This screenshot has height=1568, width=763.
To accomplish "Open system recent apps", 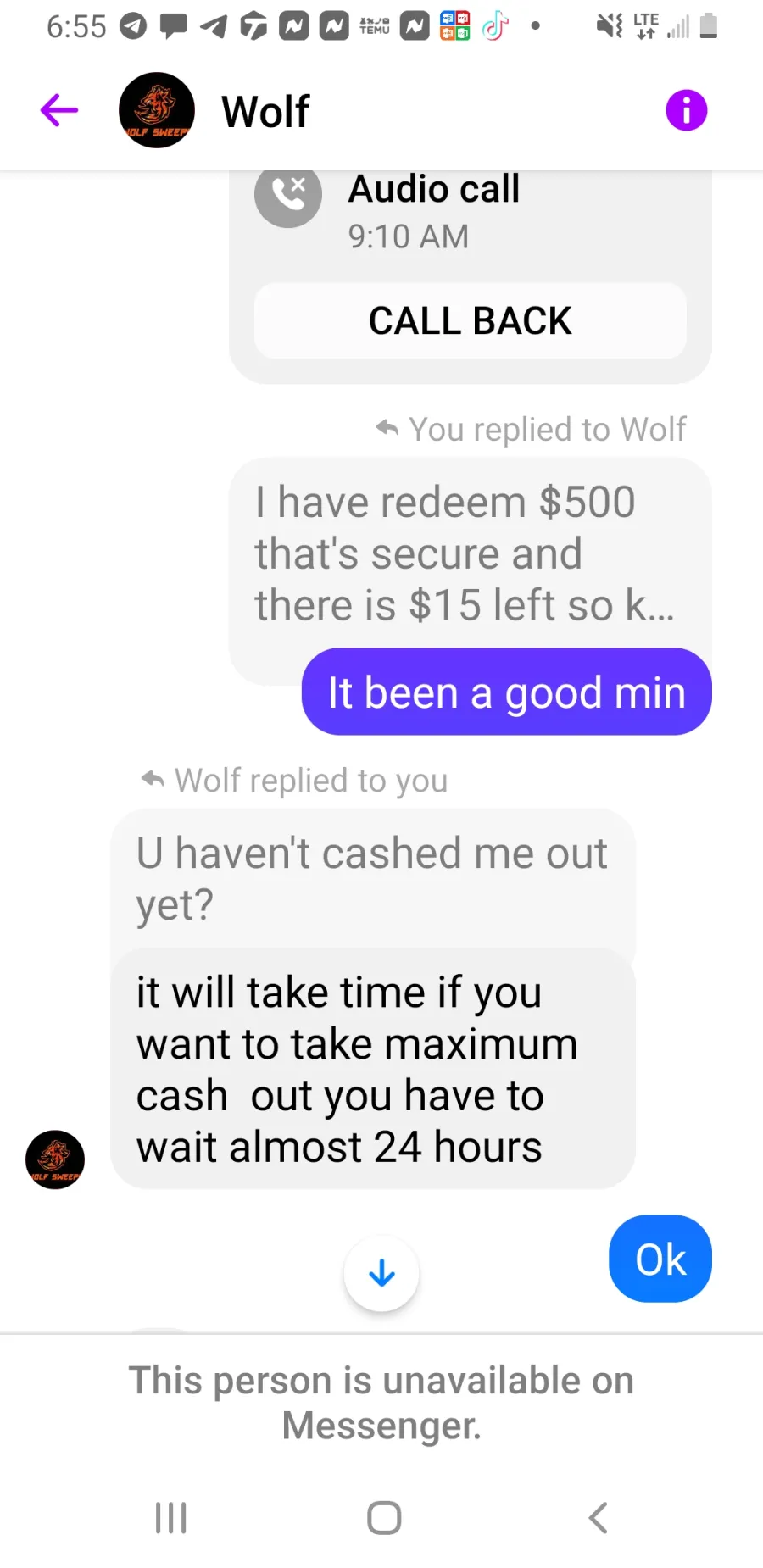I will tap(170, 1517).
